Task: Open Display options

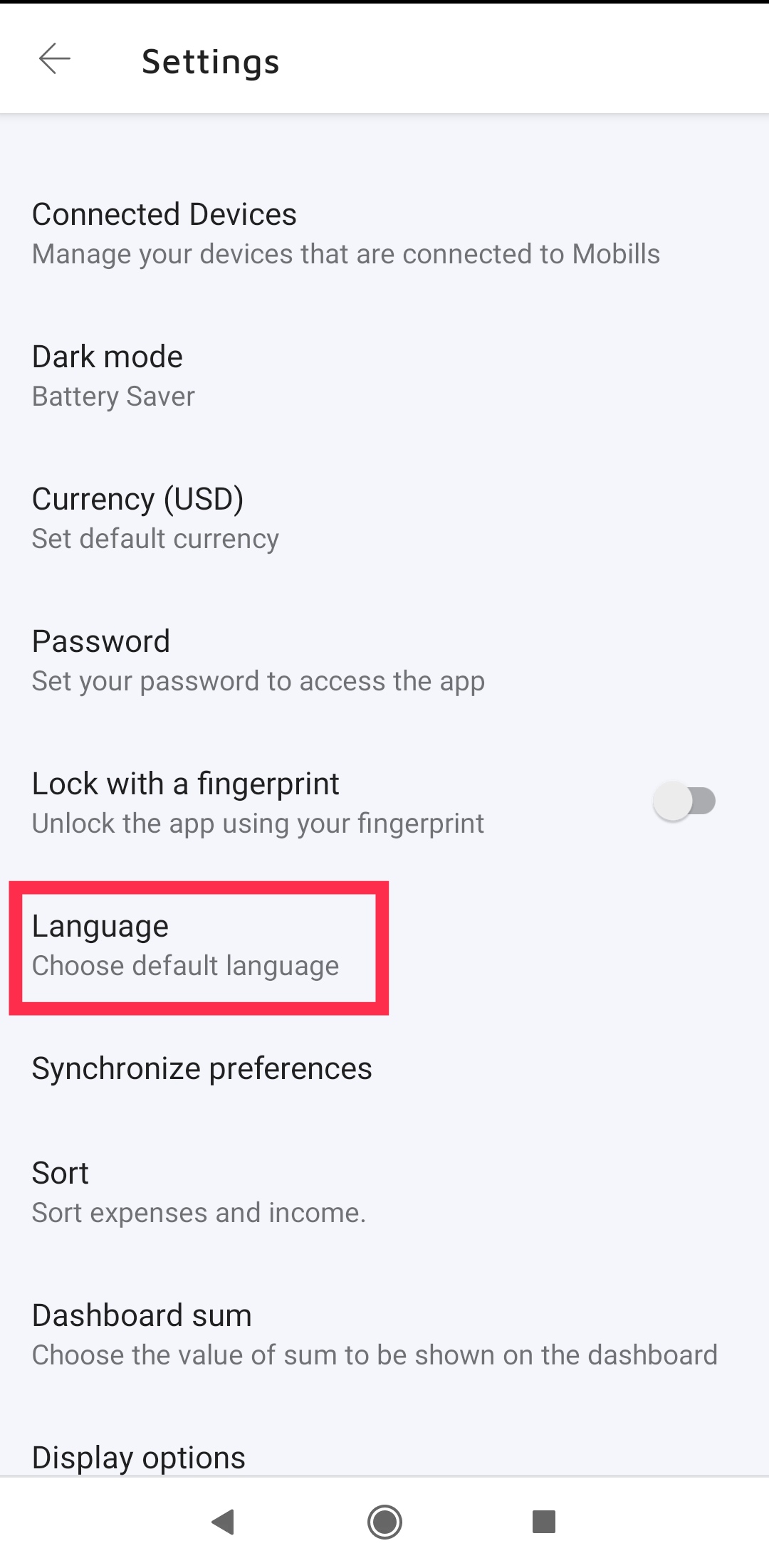Action: pos(140,1456)
